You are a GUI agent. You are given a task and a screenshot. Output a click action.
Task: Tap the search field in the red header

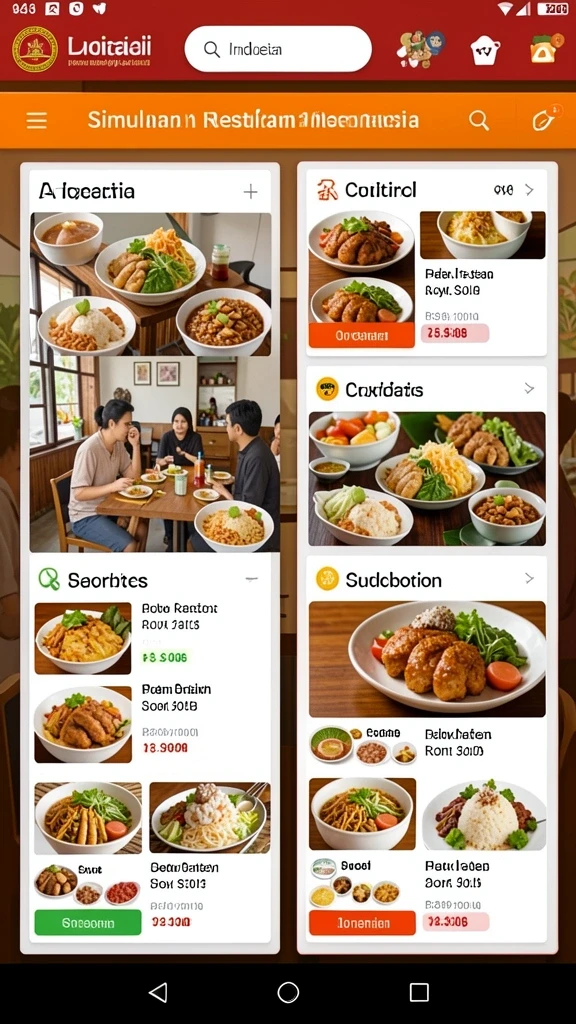[x=278, y=49]
